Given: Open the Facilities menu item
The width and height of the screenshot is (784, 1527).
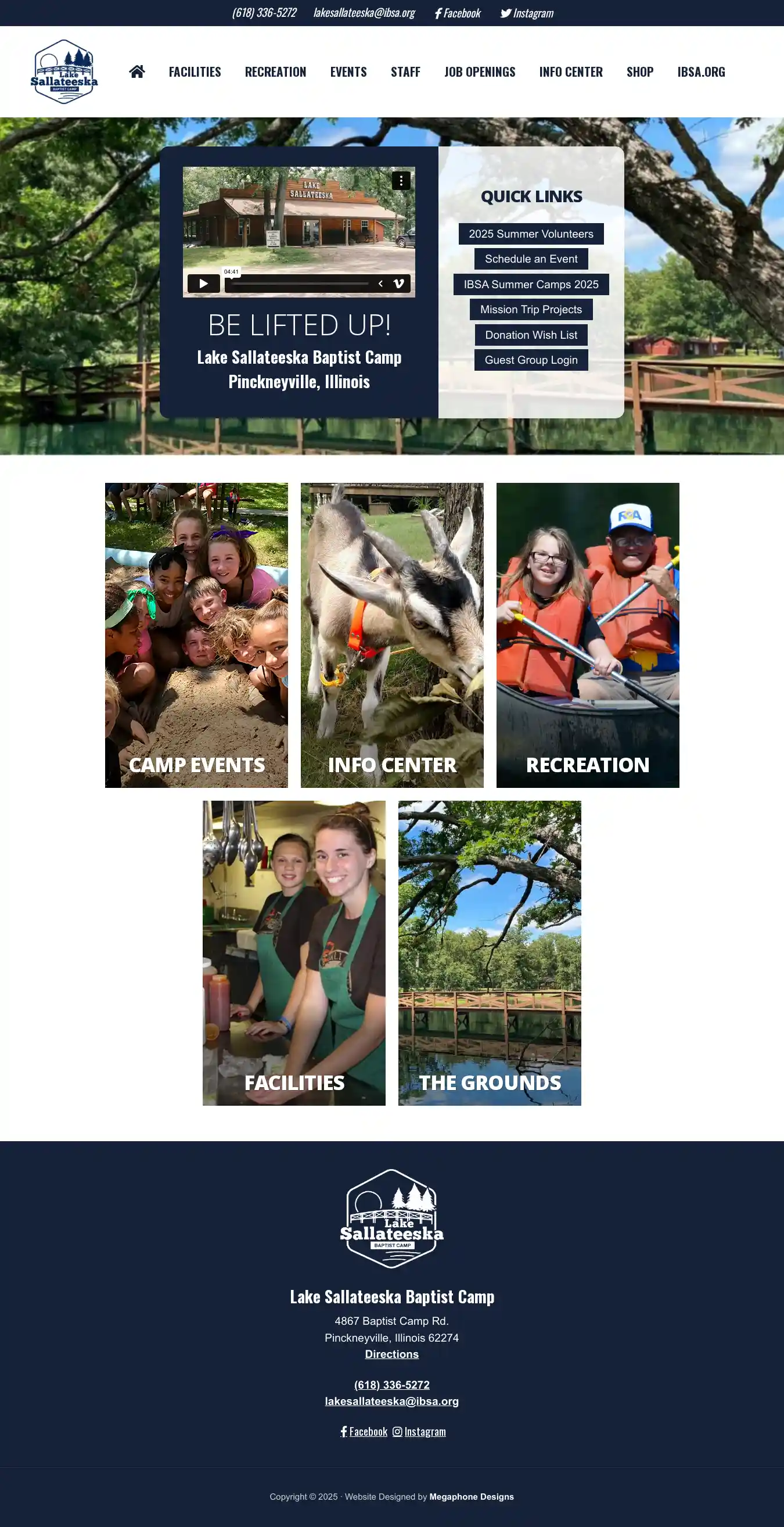Looking at the screenshot, I should pyautogui.click(x=195, y=71).
